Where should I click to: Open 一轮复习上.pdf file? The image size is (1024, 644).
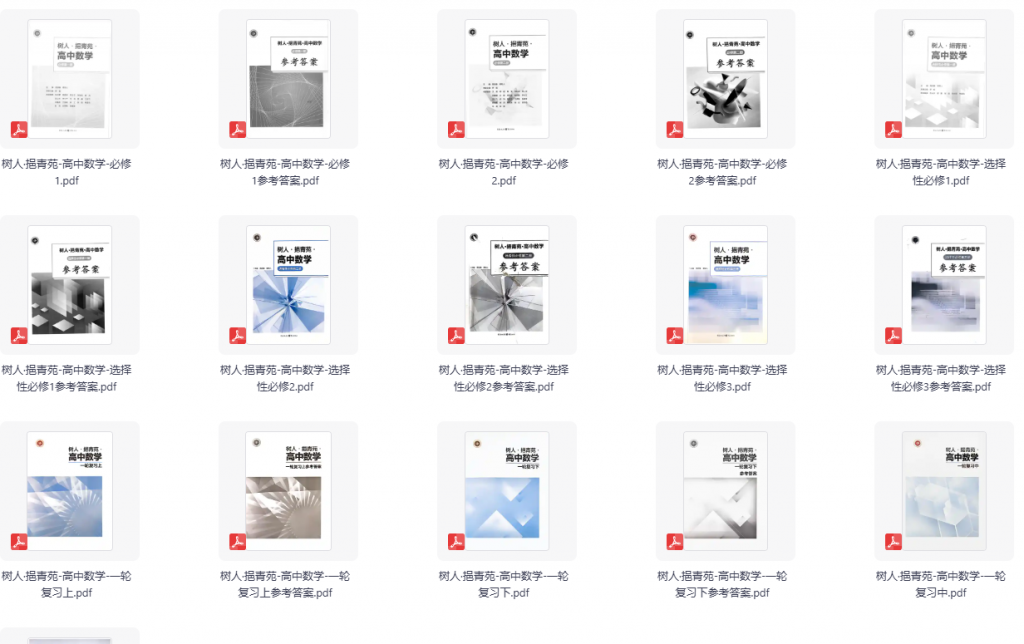[70, 491]
